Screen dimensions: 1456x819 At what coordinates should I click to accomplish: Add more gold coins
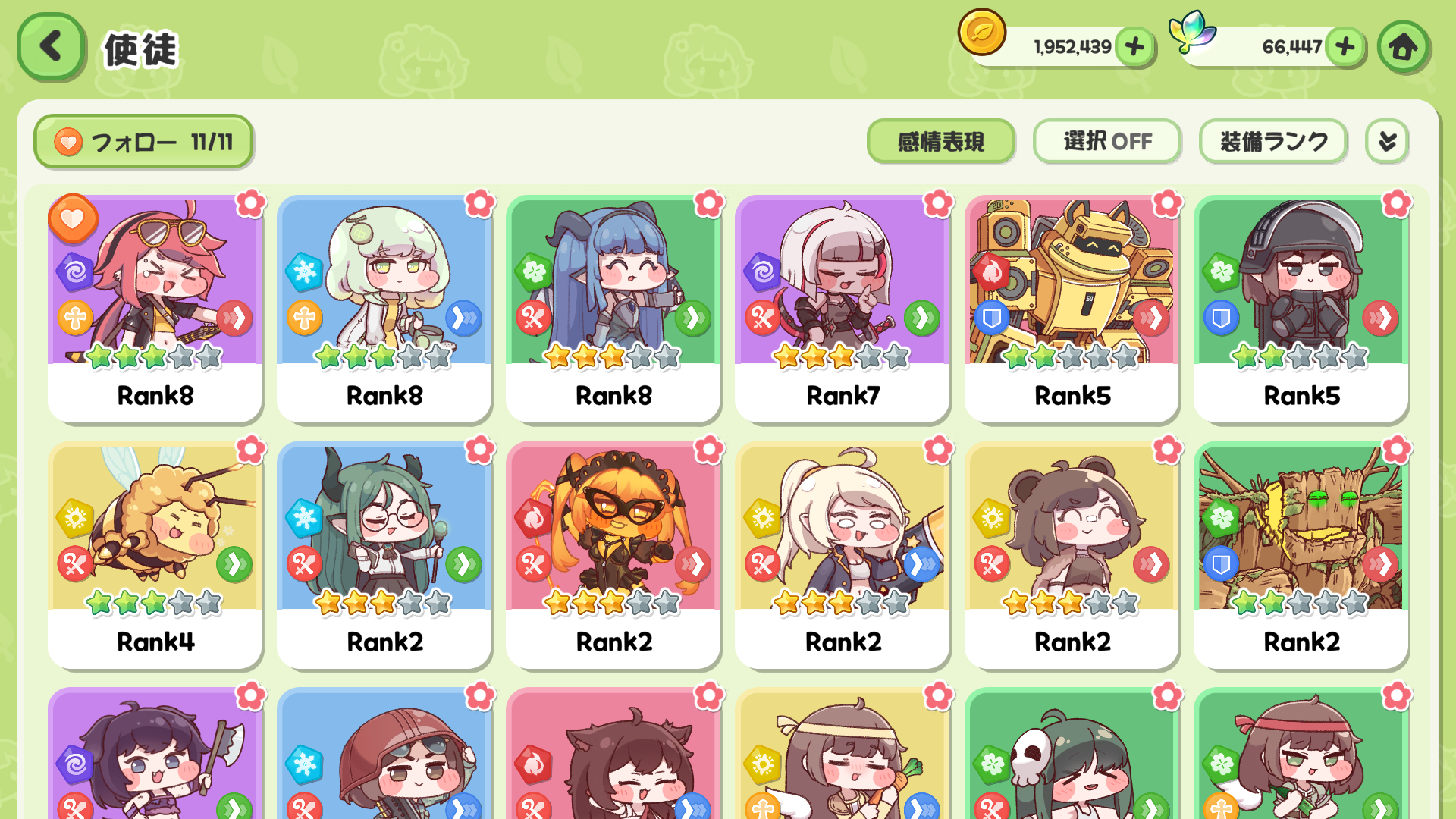point(1134,47)
